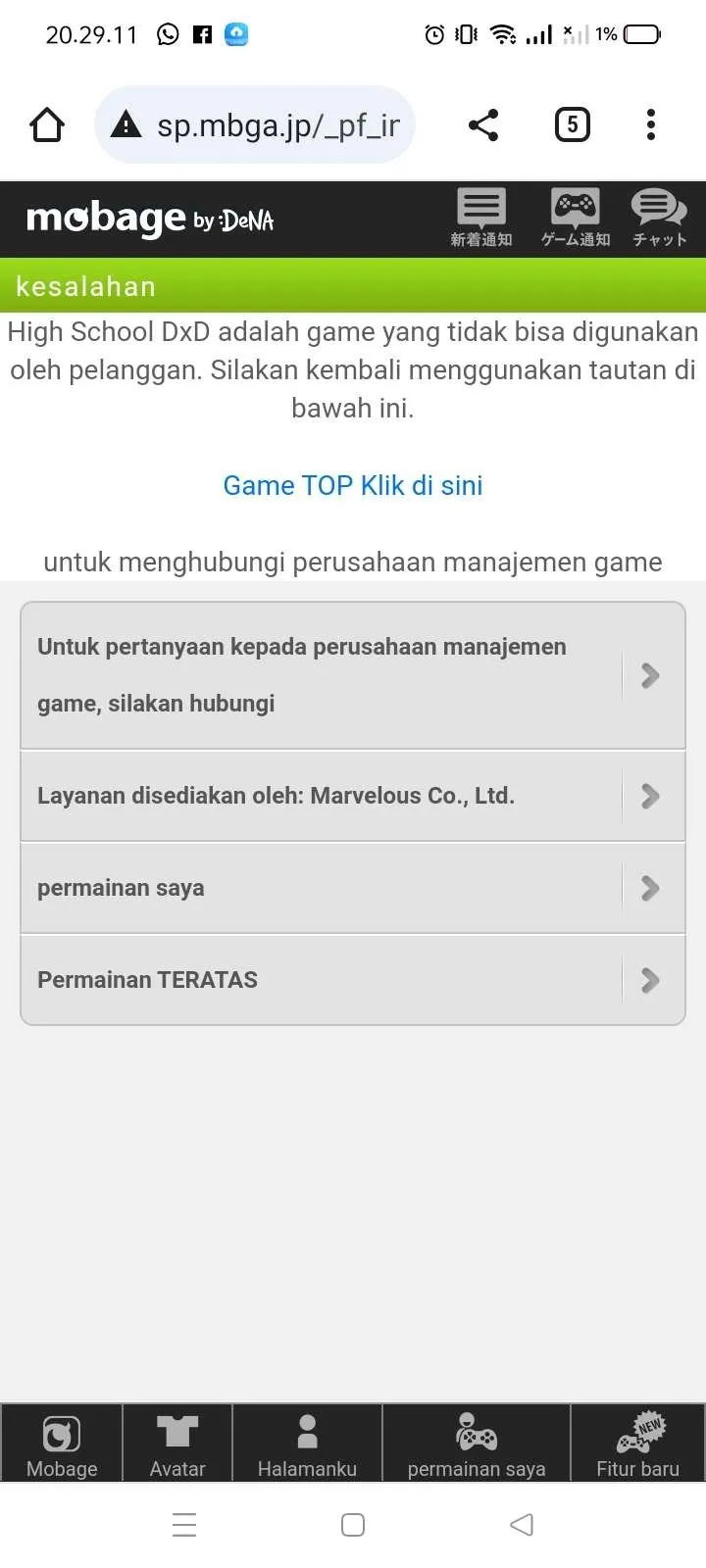Share this page
Viewport: 706px width, 1568px height.
point(483,125)
